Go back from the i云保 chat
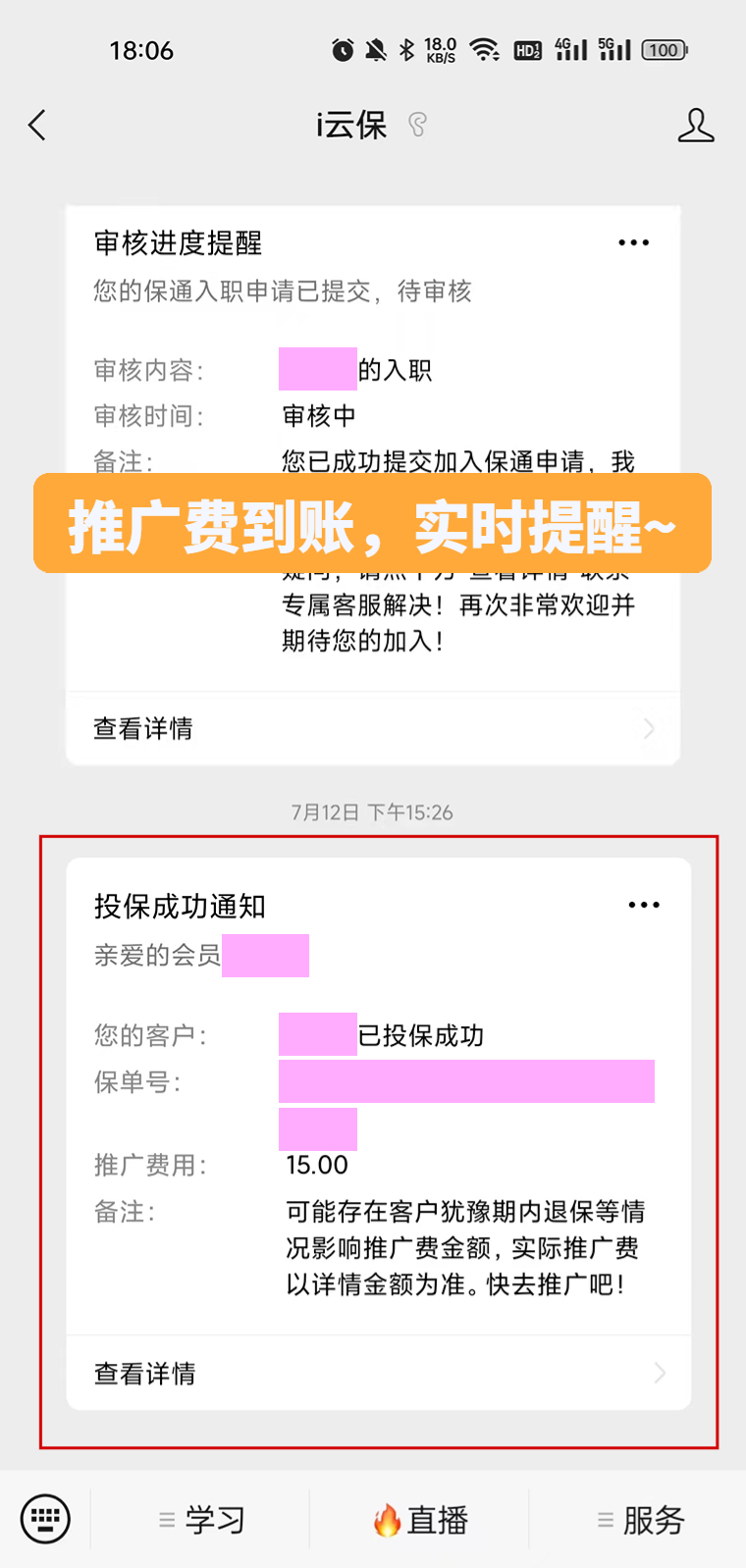Viewport: 746px width, 1568px height. [x=37, y=126]
